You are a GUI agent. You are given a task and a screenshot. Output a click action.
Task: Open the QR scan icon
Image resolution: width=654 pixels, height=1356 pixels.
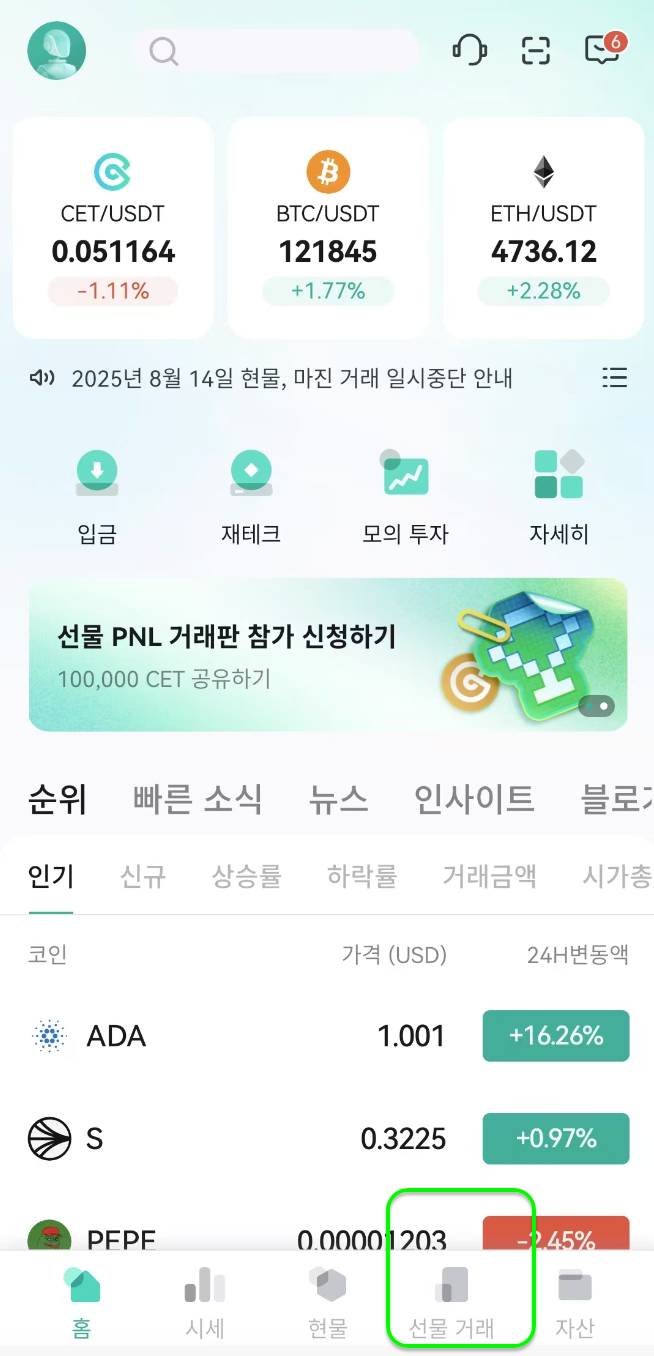(536, 50)
